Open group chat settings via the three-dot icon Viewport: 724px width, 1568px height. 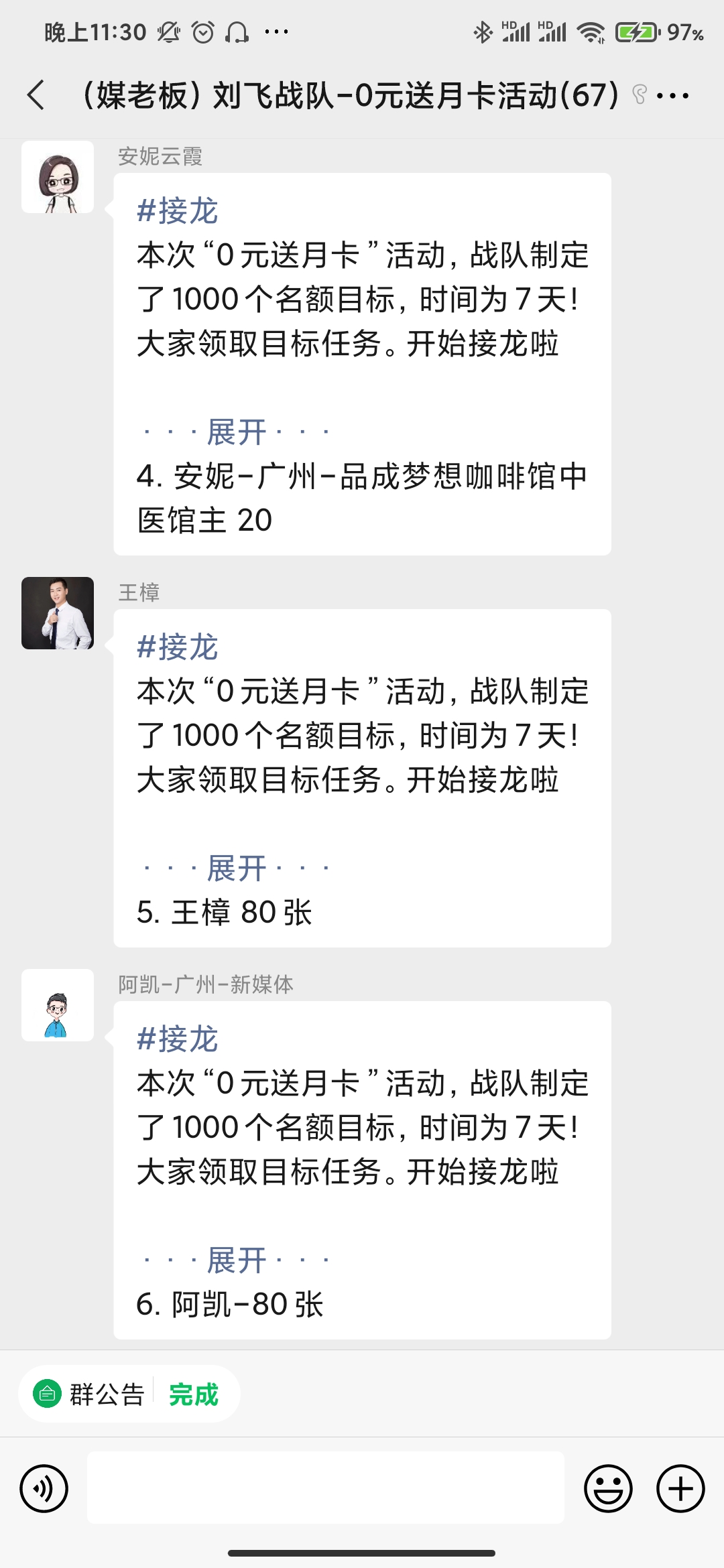click(672, 95)
